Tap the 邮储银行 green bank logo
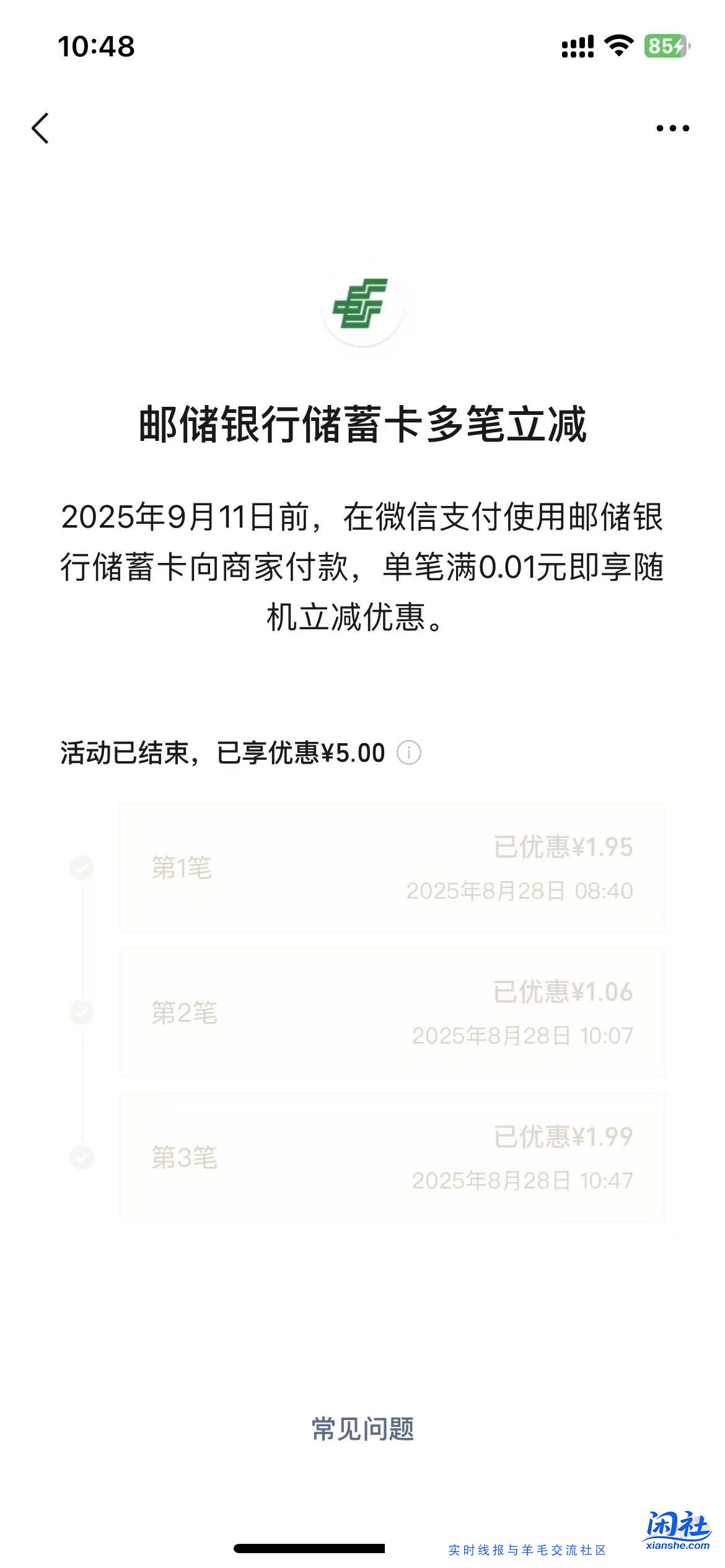 coord(362,303)
